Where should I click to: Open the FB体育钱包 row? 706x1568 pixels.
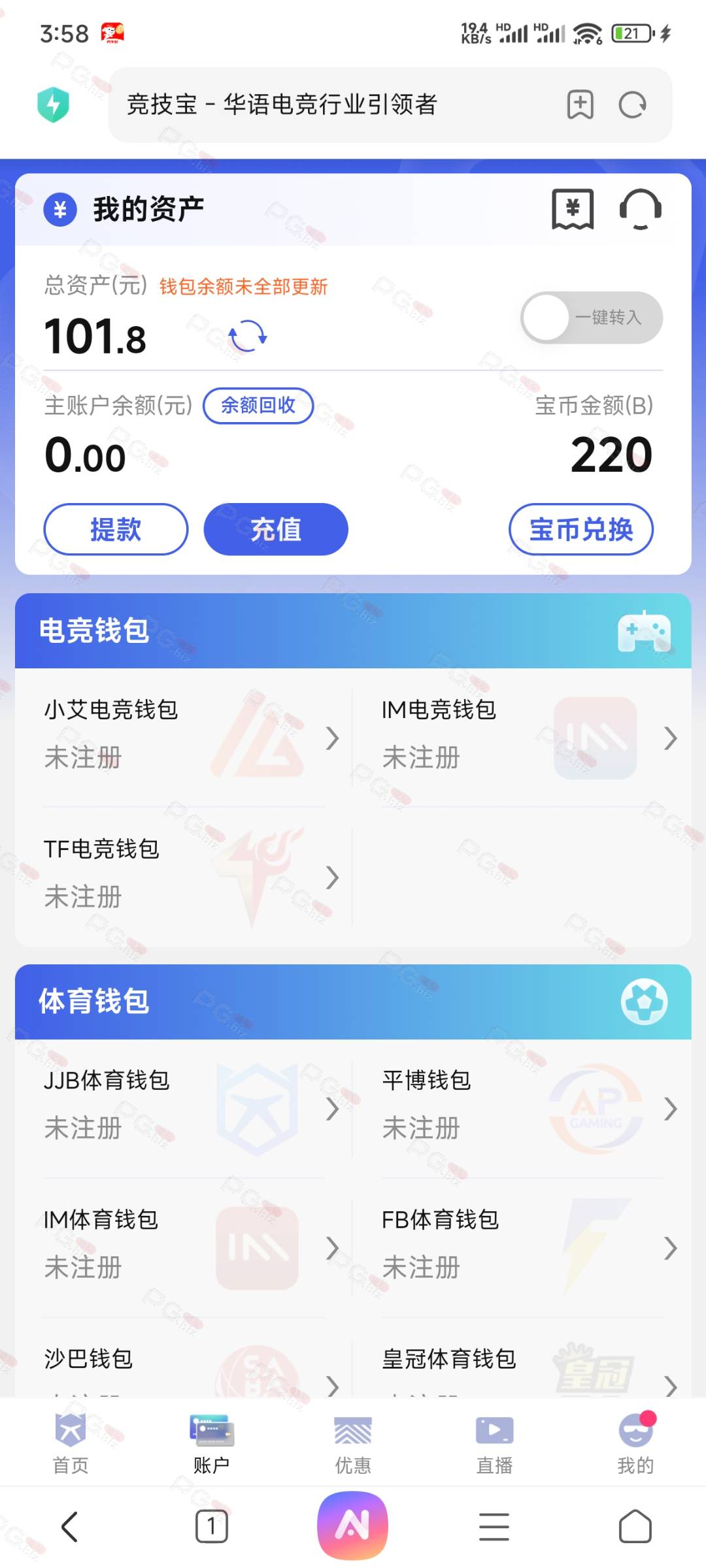click(522, 1248)
